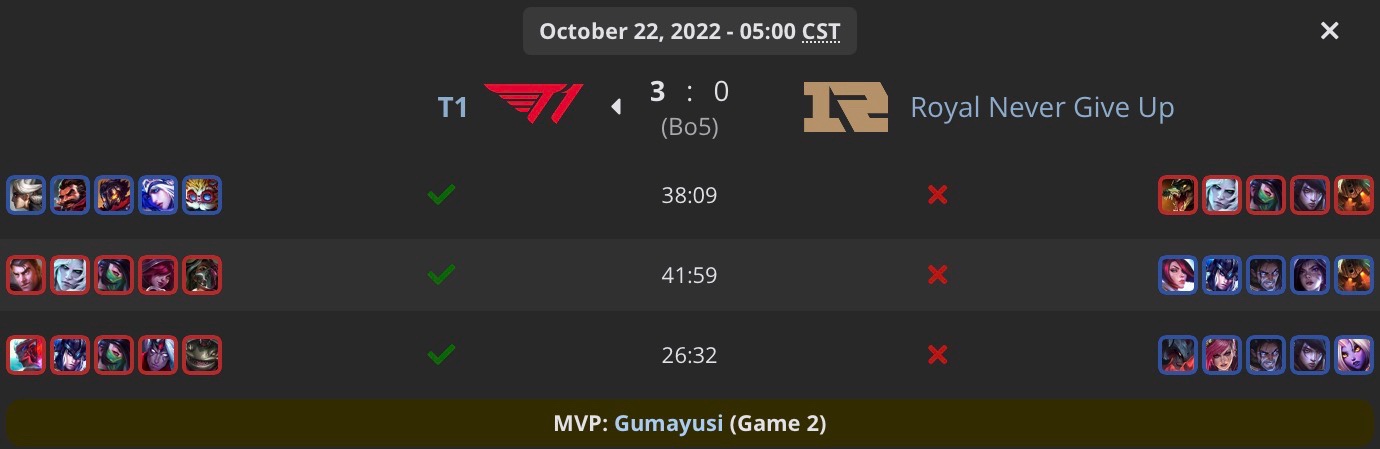Open the T1 team page link
The image size is (1380, 449).
click(x=453, y=107)
